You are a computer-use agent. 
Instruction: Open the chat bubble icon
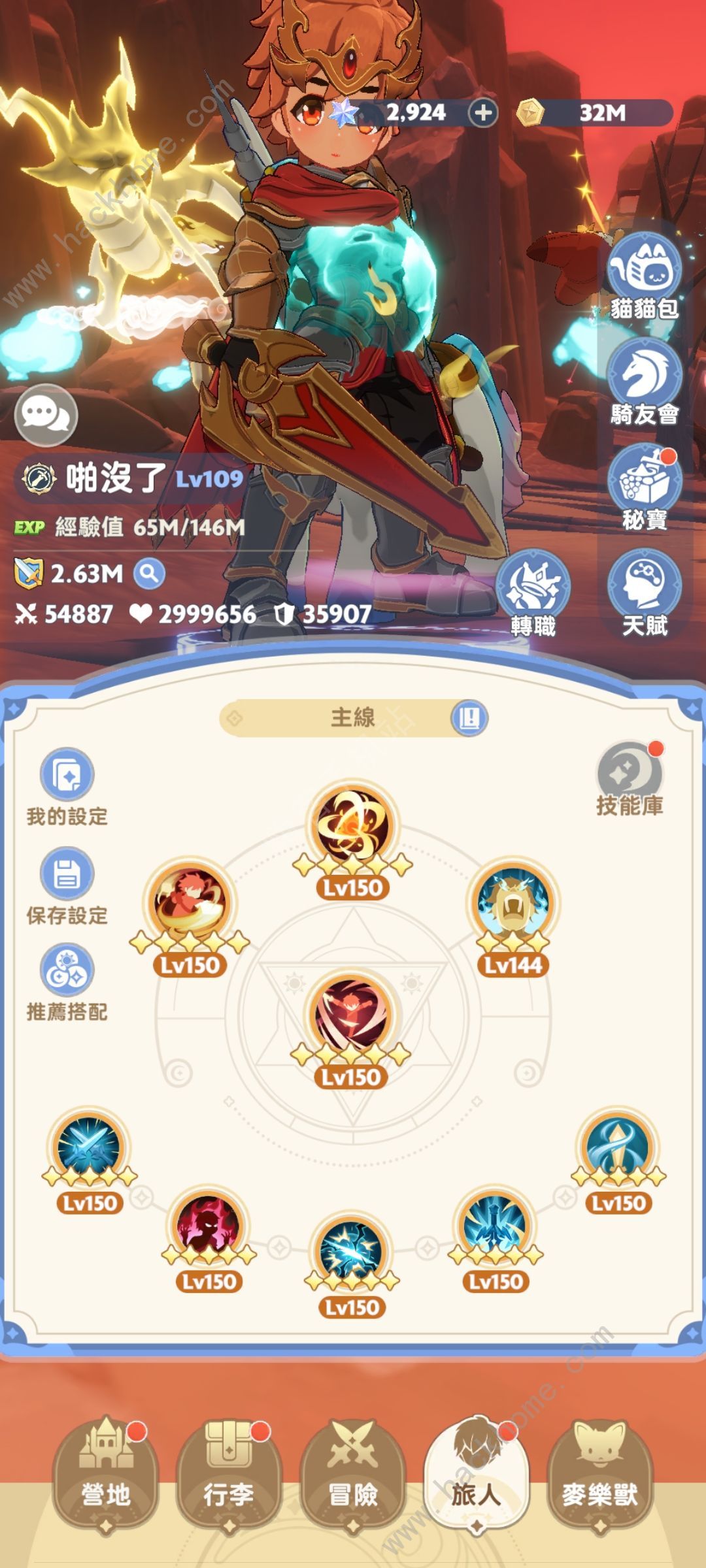46,416
